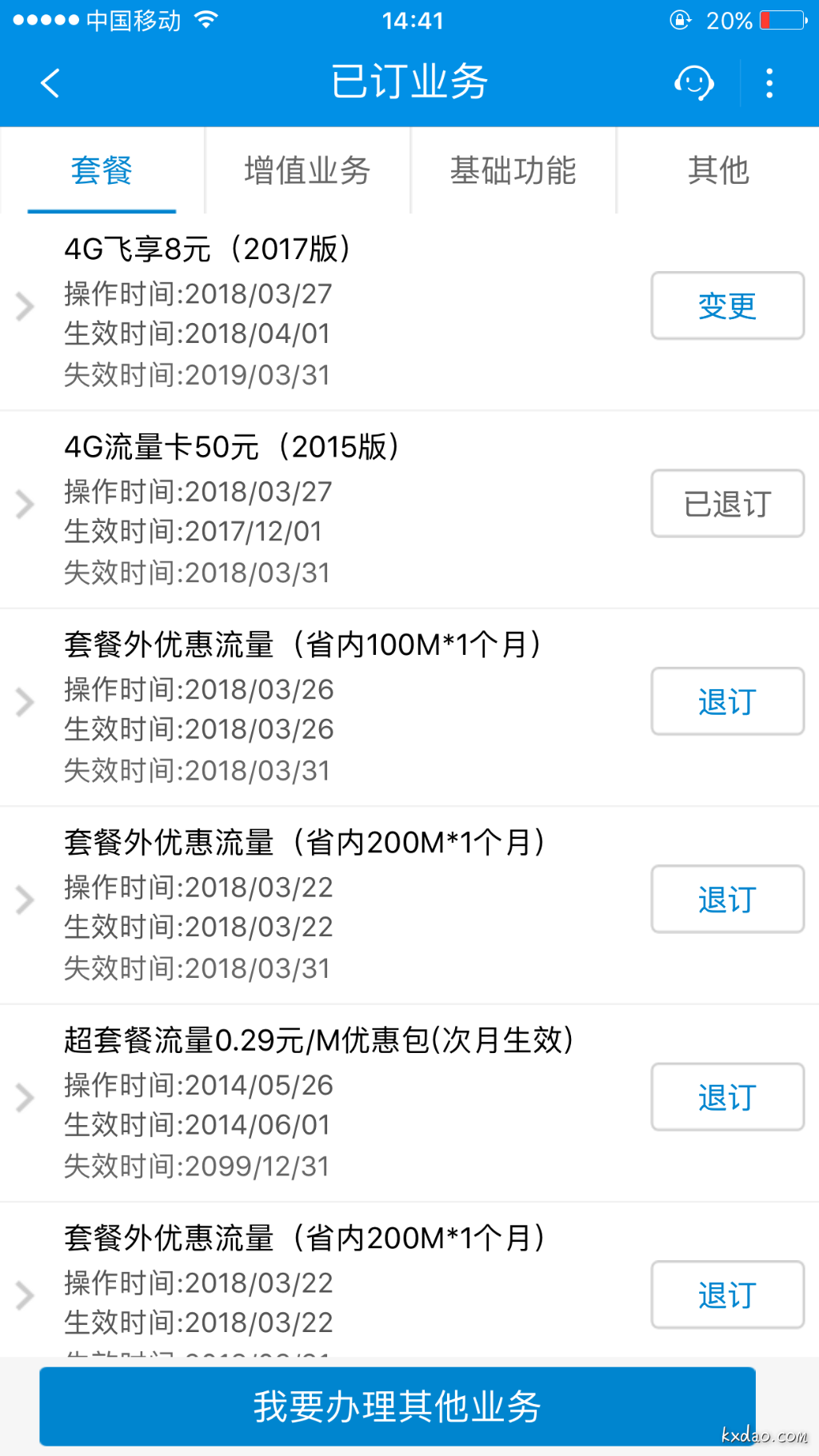Expand the 4G飞享8元（2017版）row
Image resolution: width=819 pixels, height=1456 pixels.
[x=26, y=307]
